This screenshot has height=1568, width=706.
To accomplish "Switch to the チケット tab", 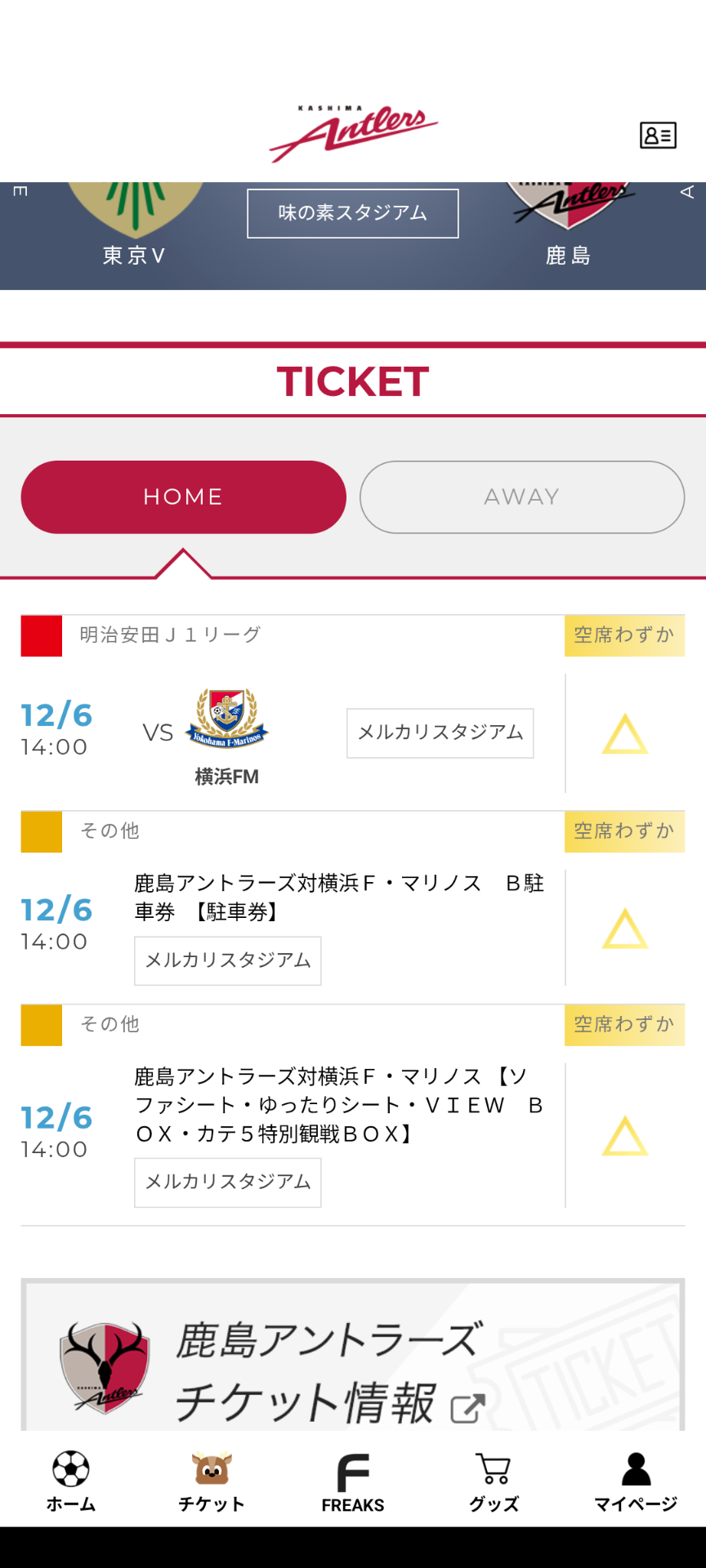I will [x=212, y=1481].
